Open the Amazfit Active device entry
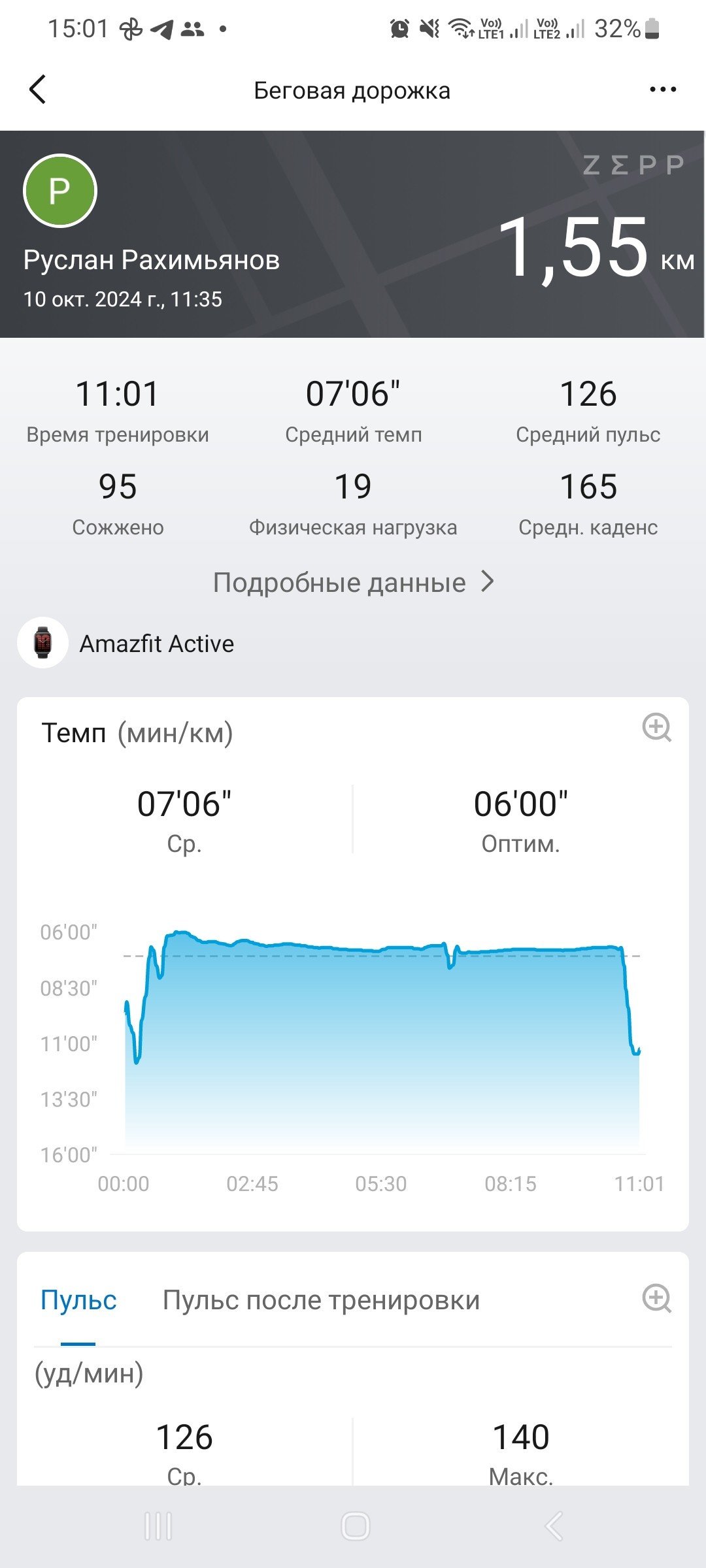 pyautogui.click(x=126, y=644)
